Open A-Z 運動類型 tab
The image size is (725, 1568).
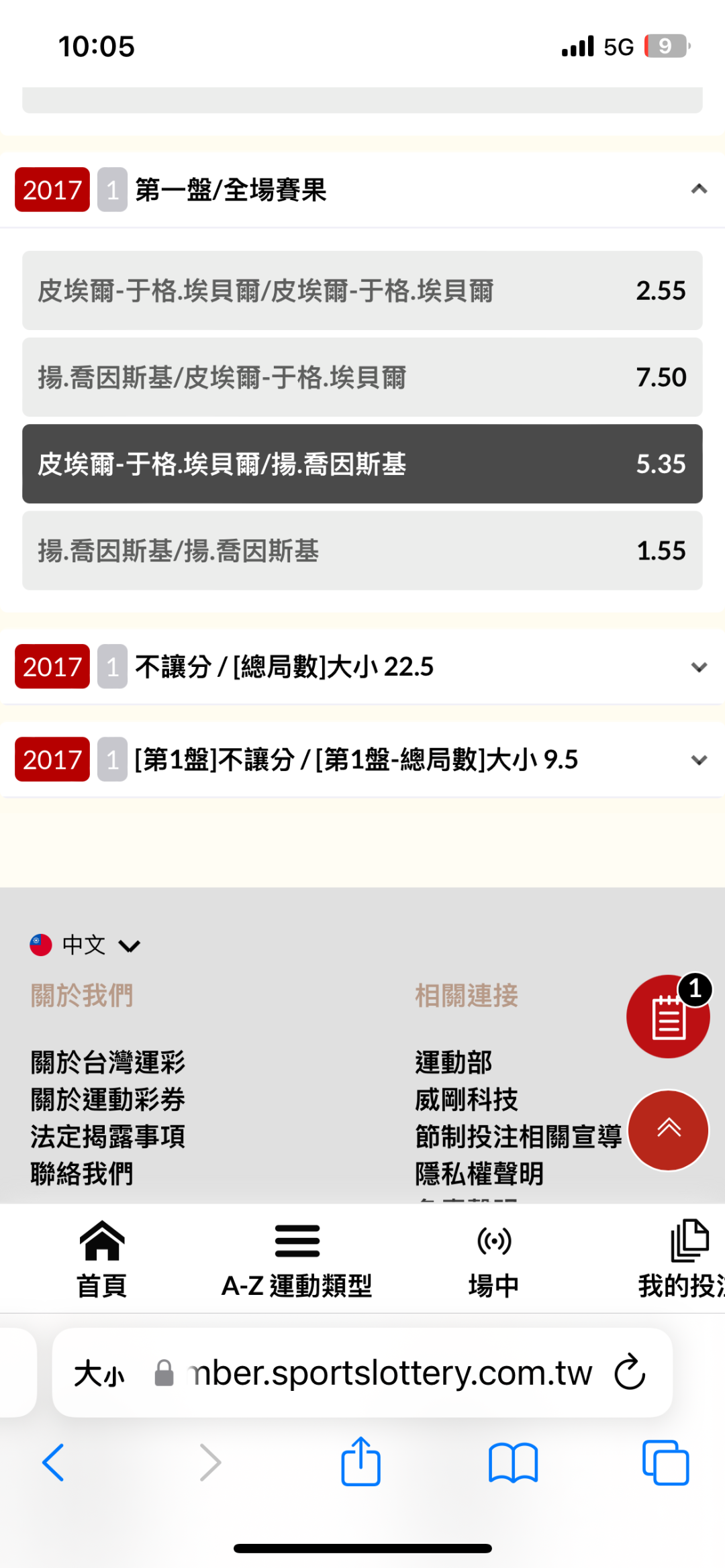pos(297,1259)
